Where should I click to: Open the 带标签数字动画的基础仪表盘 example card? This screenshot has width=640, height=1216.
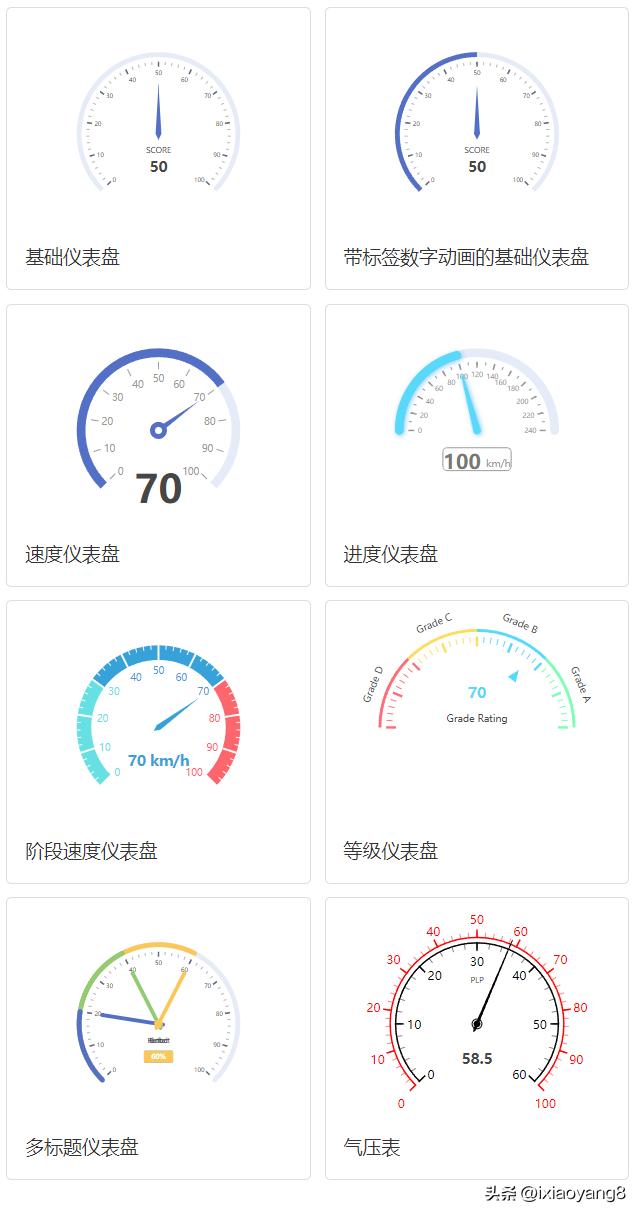coord(477,149)
